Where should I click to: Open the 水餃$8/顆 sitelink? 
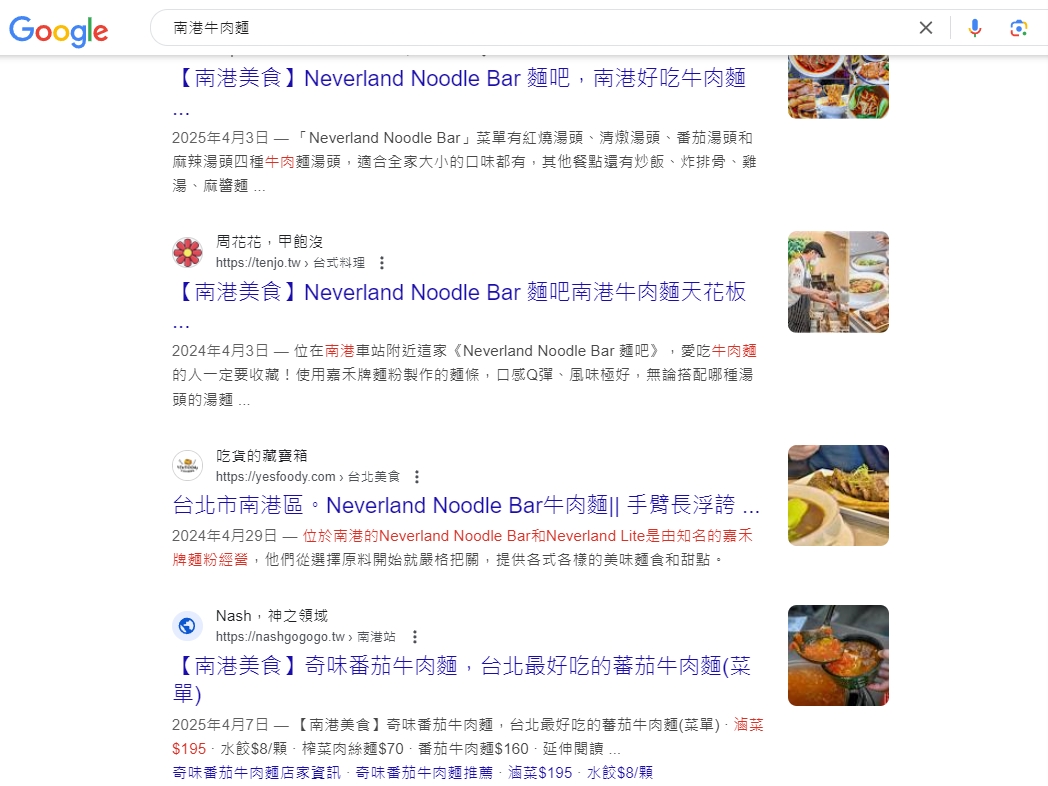pos(620,773)
